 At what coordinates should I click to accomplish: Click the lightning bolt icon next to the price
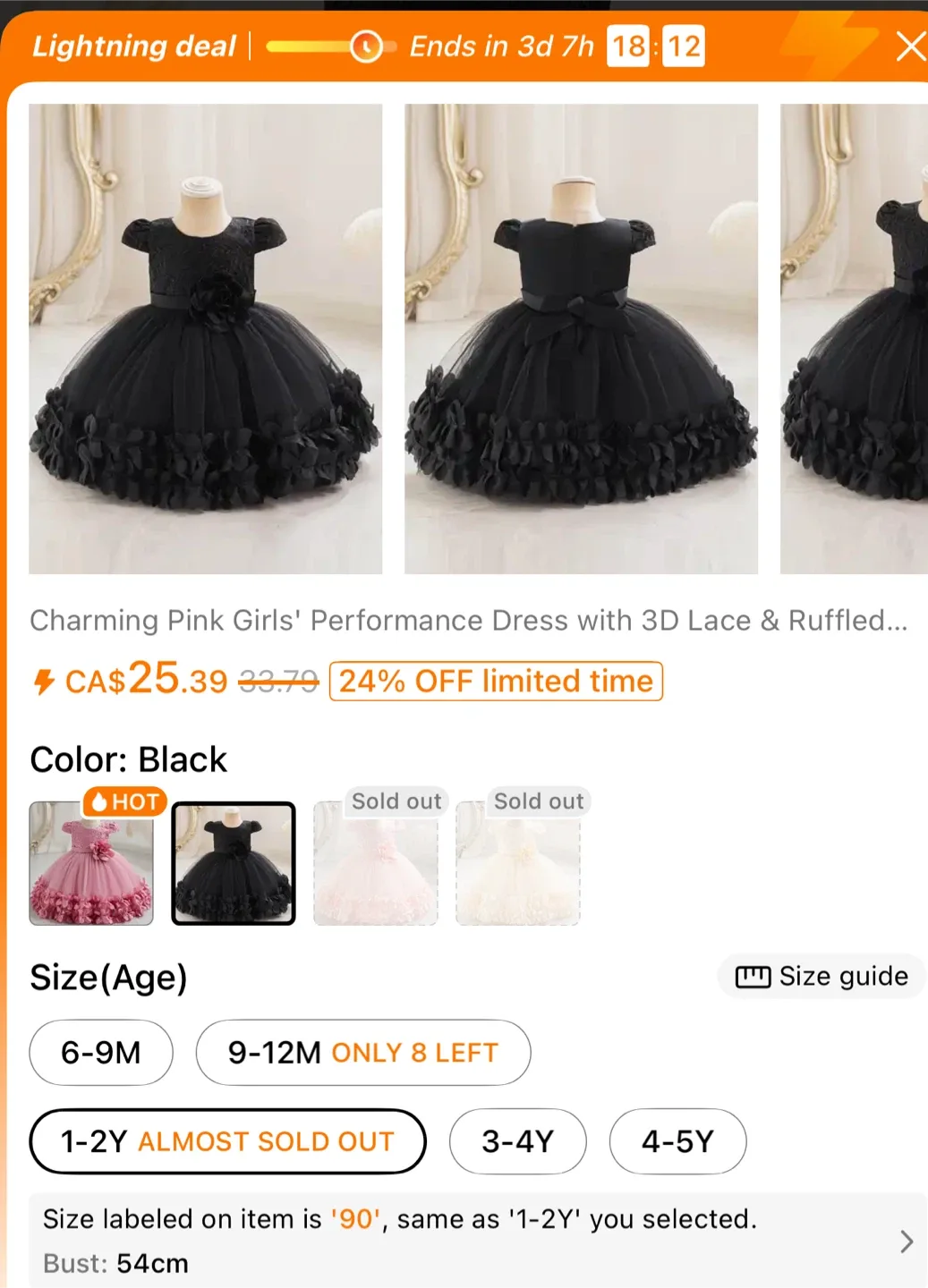[41, 682]
